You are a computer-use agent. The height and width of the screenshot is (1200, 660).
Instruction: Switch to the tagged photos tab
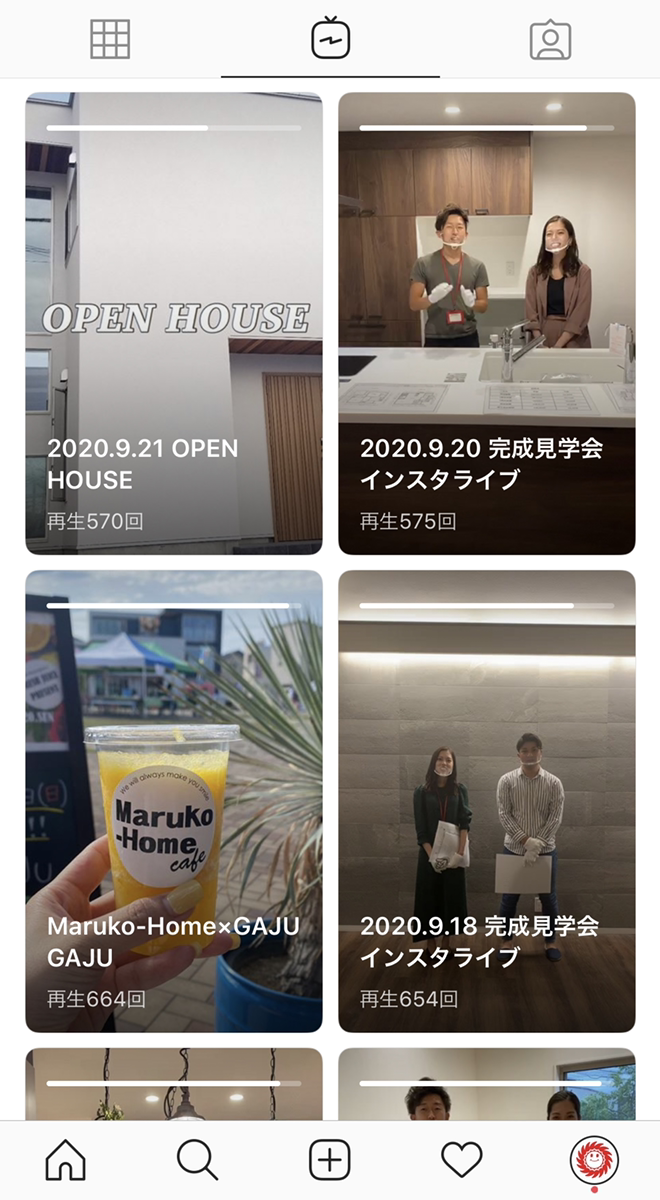tap(550, 40)
